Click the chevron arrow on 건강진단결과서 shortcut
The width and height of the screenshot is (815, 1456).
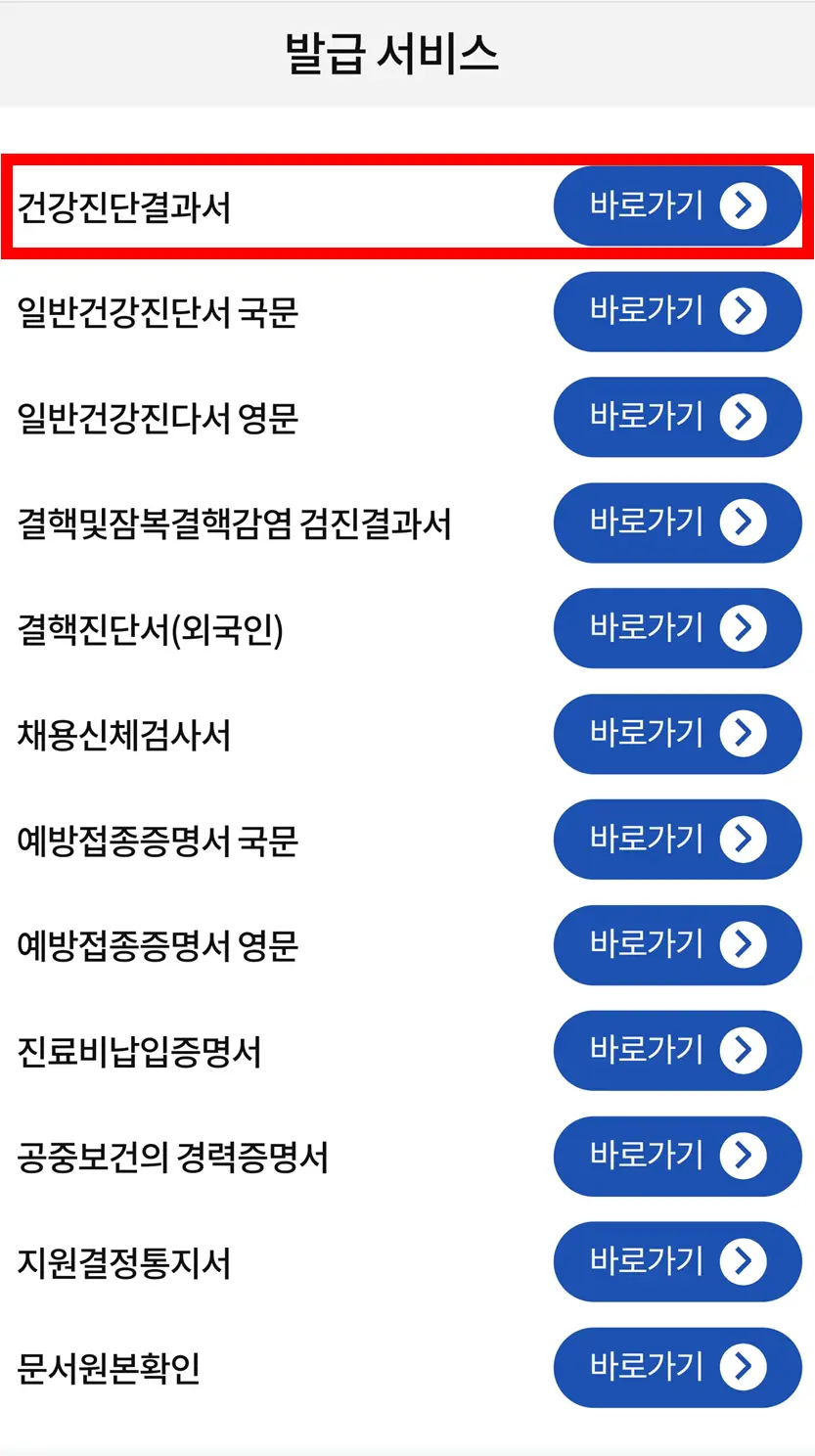(x=746, y=205)
